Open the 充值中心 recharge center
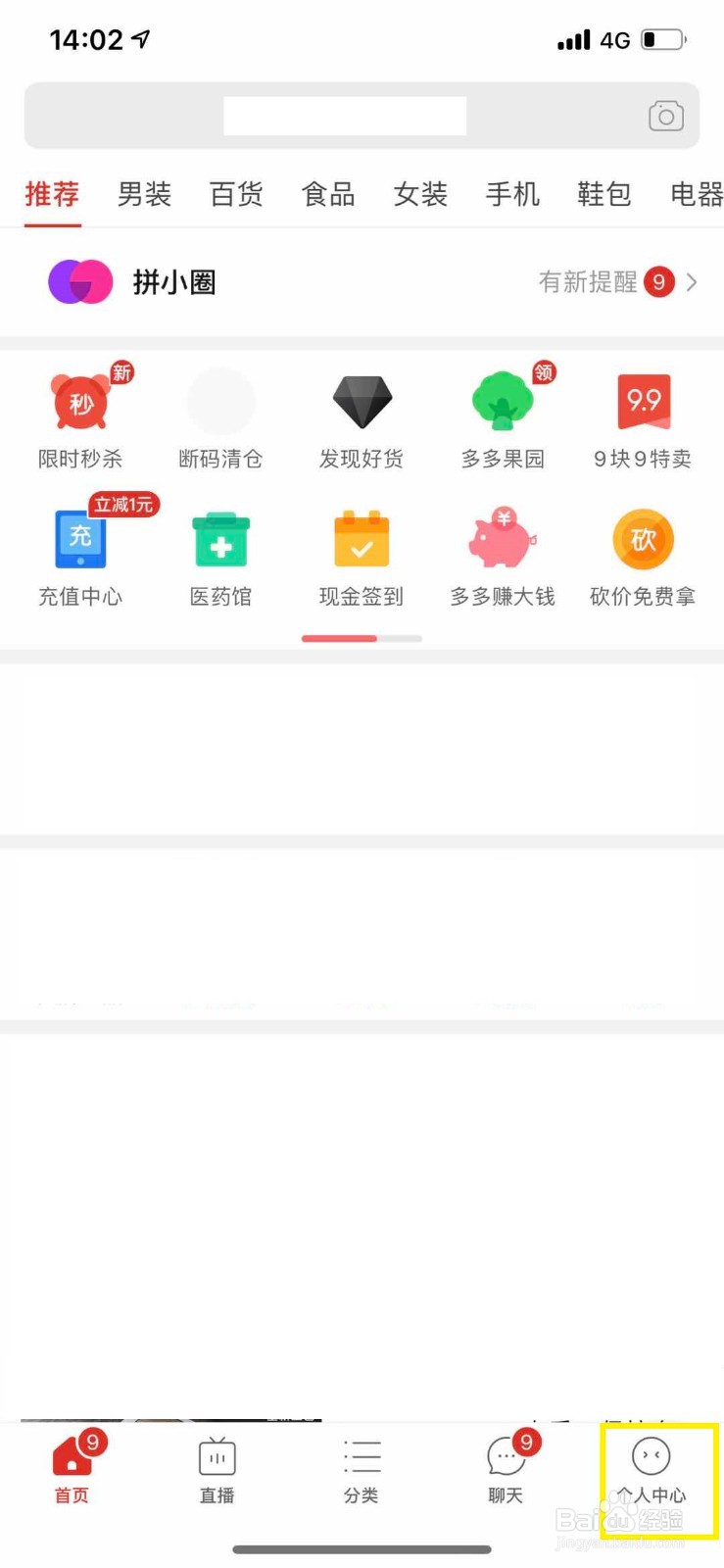Image resolution: width=724 pixels, height=1568 pixels. point(80,539)
